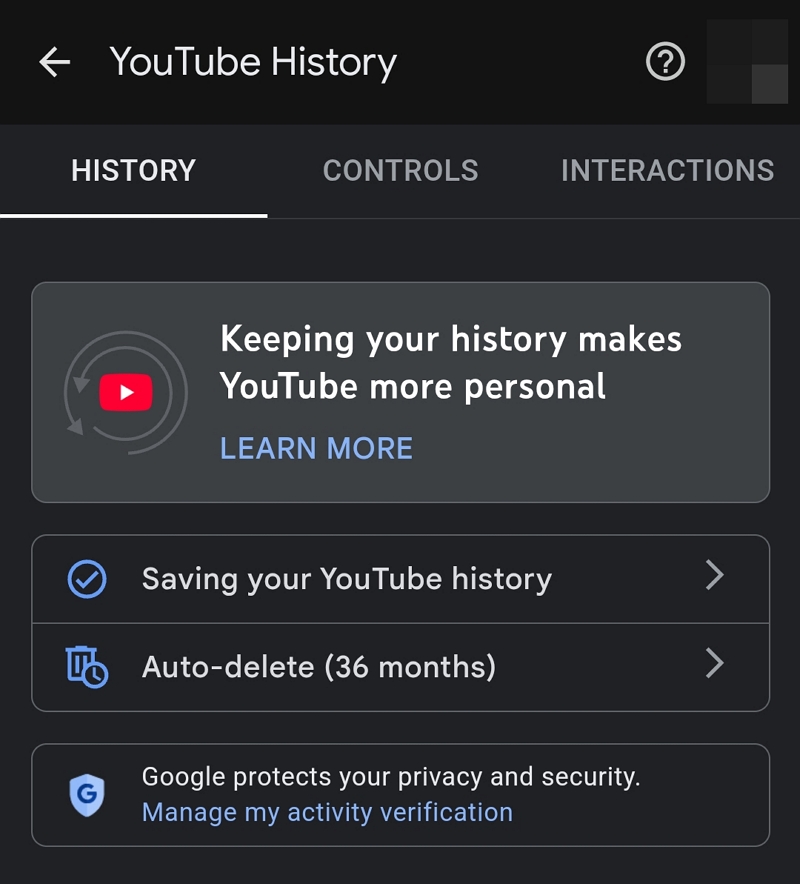Select the History tab
Screen dimensions: 800x884
(x=133, y=171)
